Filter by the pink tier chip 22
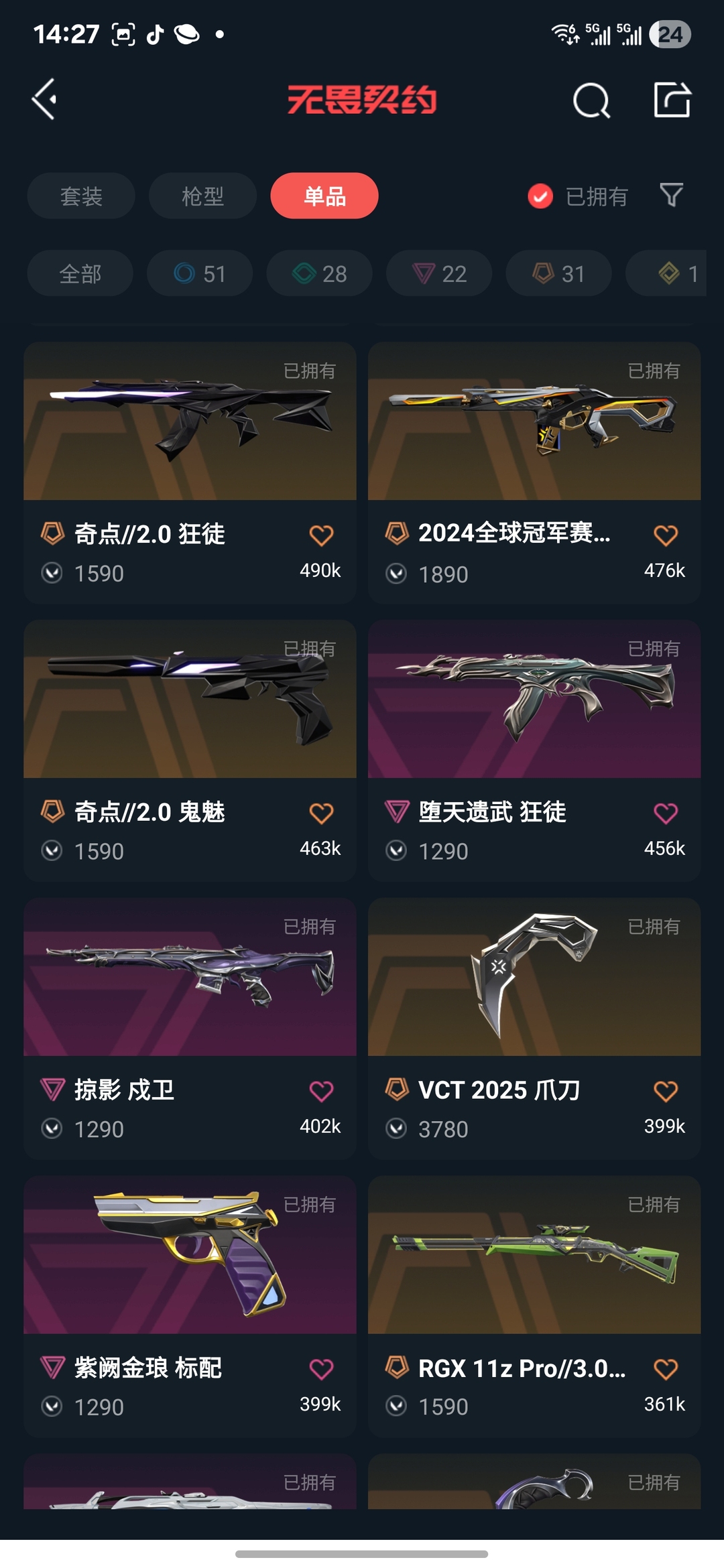724x1568 pixels. (x=439, y=273)
